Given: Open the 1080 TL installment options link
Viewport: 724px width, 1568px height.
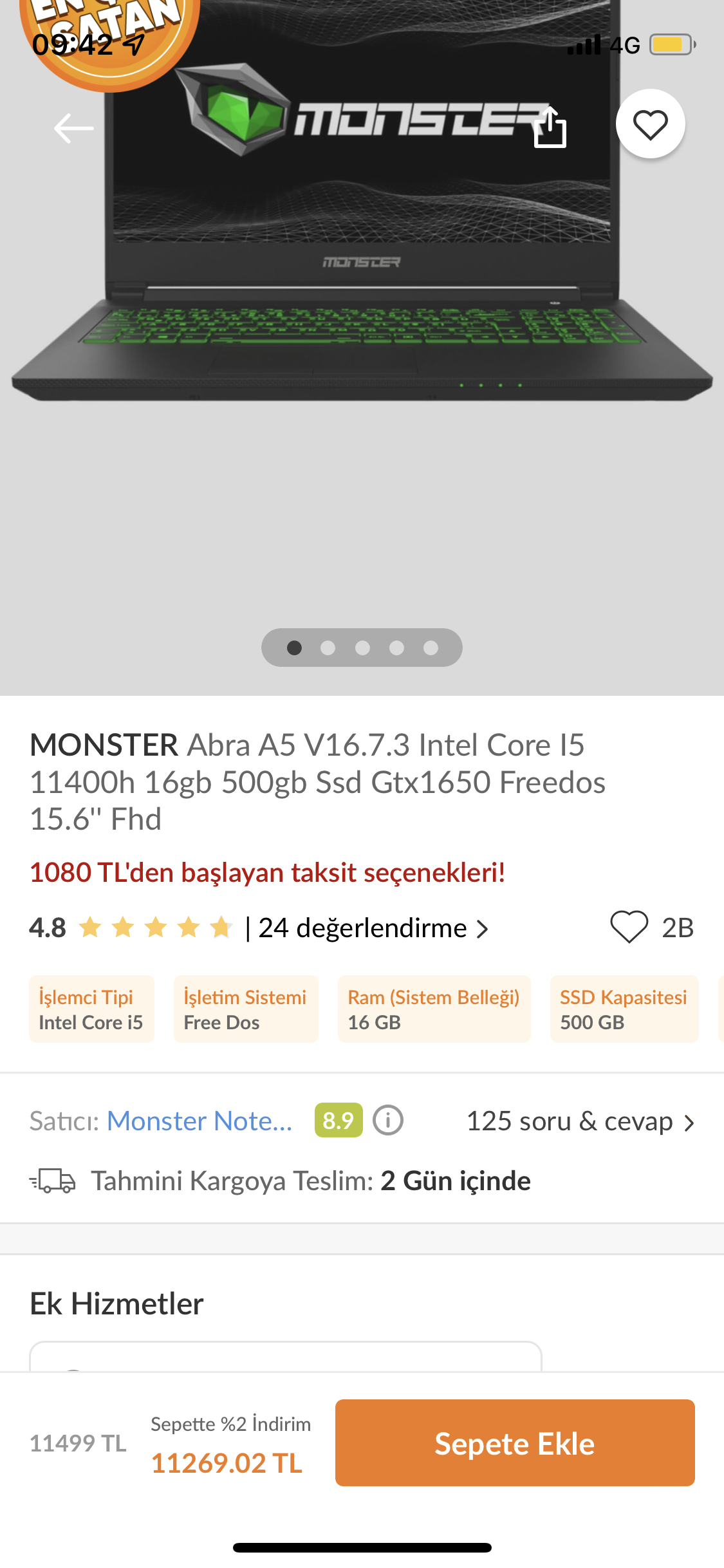Looking at the screenshot, I should (267, 873).
